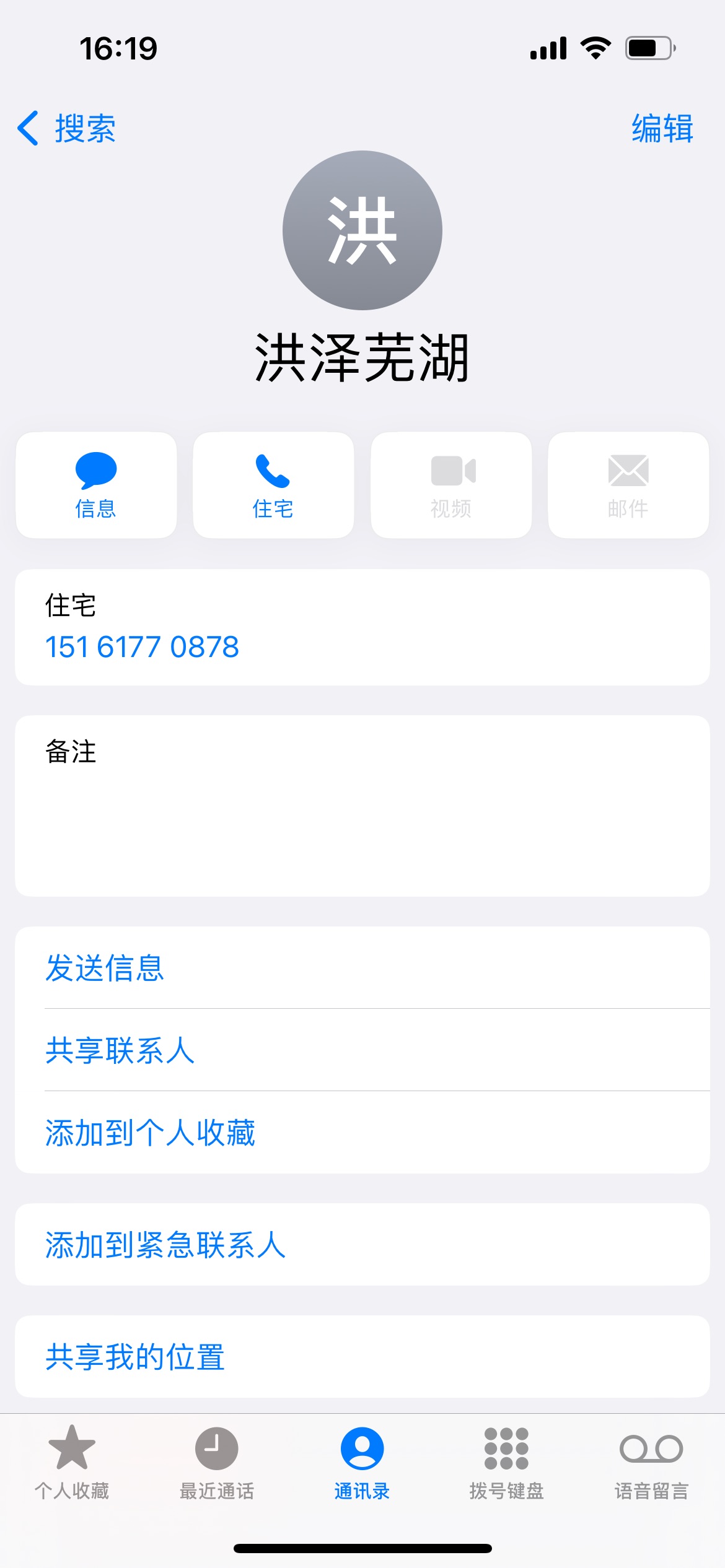Switch to the 拨号键盘 tab

(x=507, y=1463)
